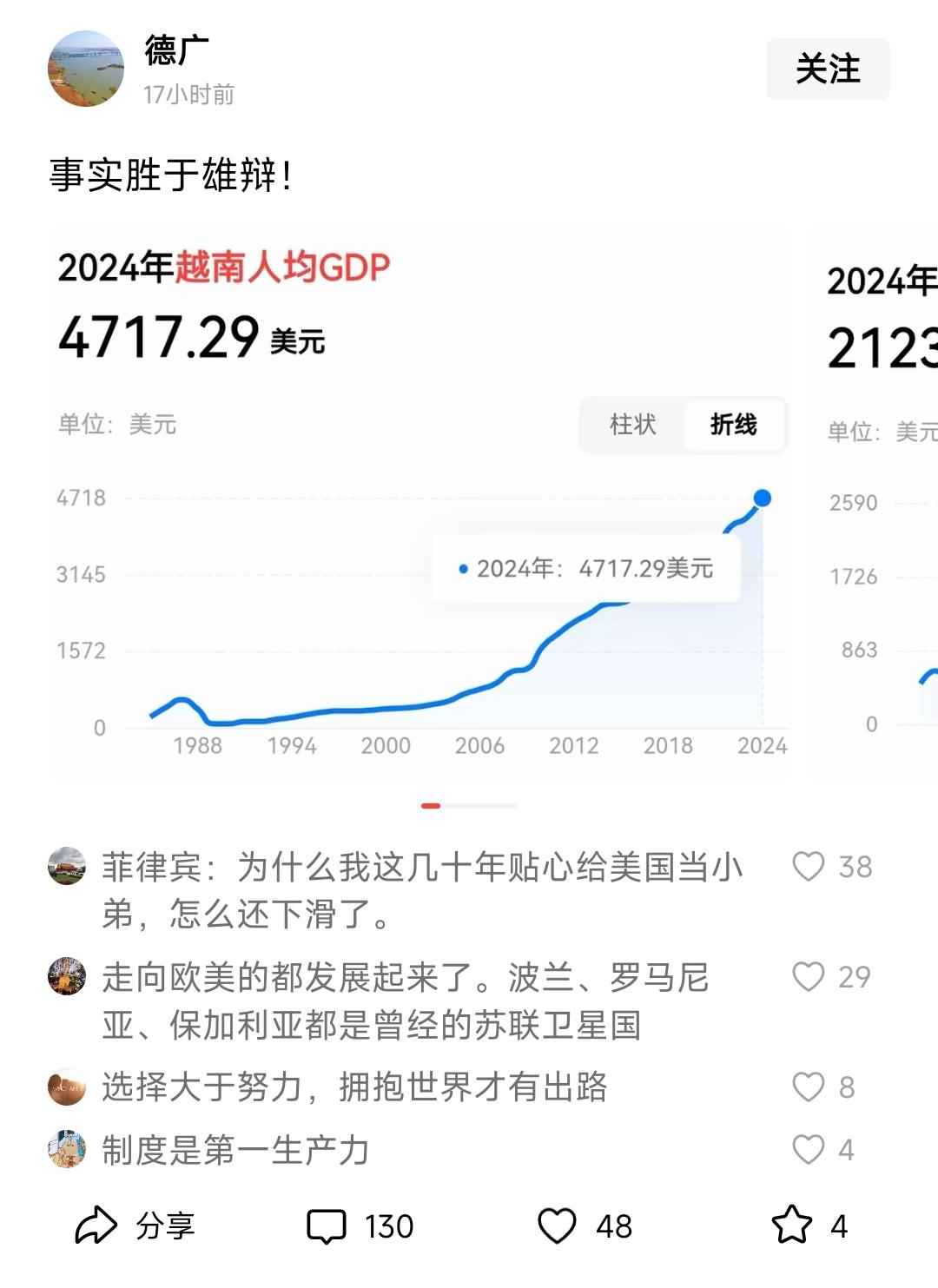Viewport: 938px width, 1288px height.
Task: Open comments via the speech bubble icon
Action: (327, 1226)
